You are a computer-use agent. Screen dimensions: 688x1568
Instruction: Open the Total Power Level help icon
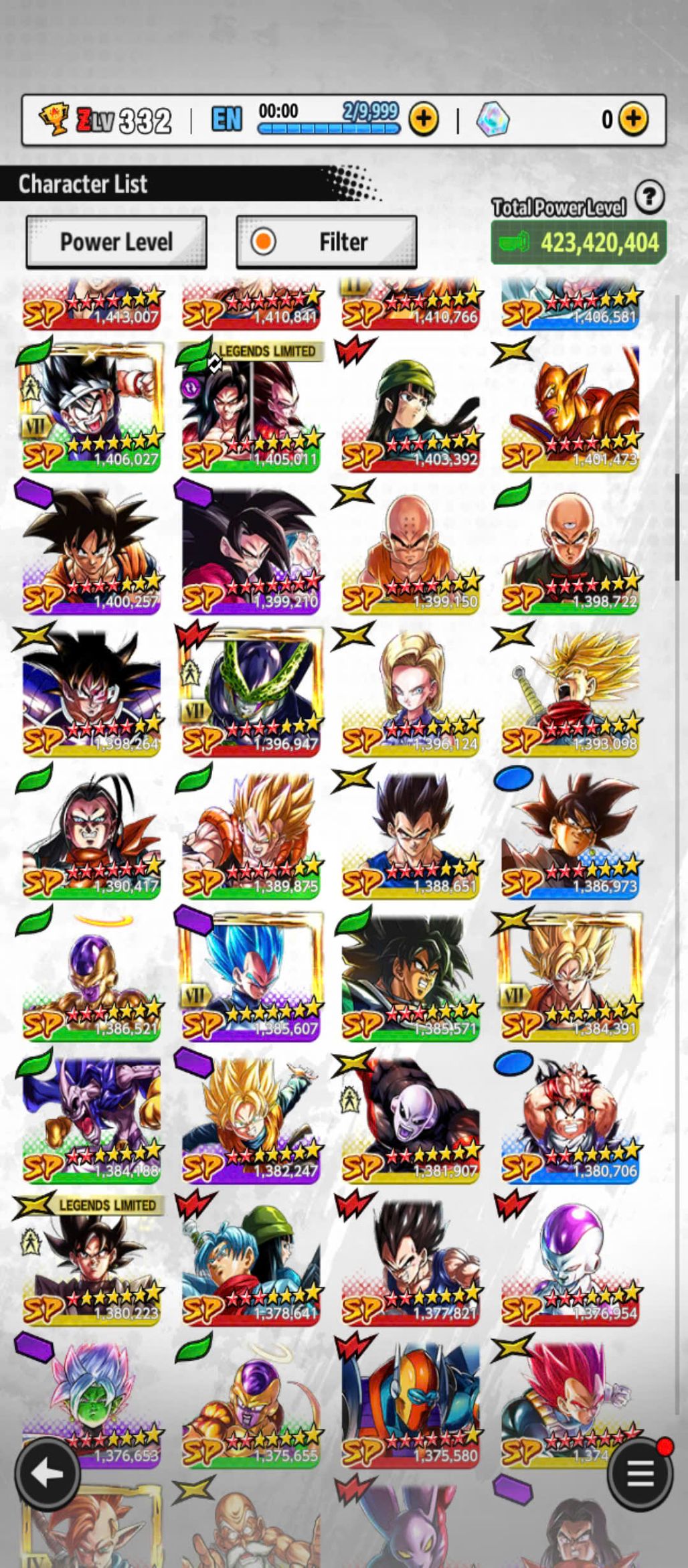649,197
